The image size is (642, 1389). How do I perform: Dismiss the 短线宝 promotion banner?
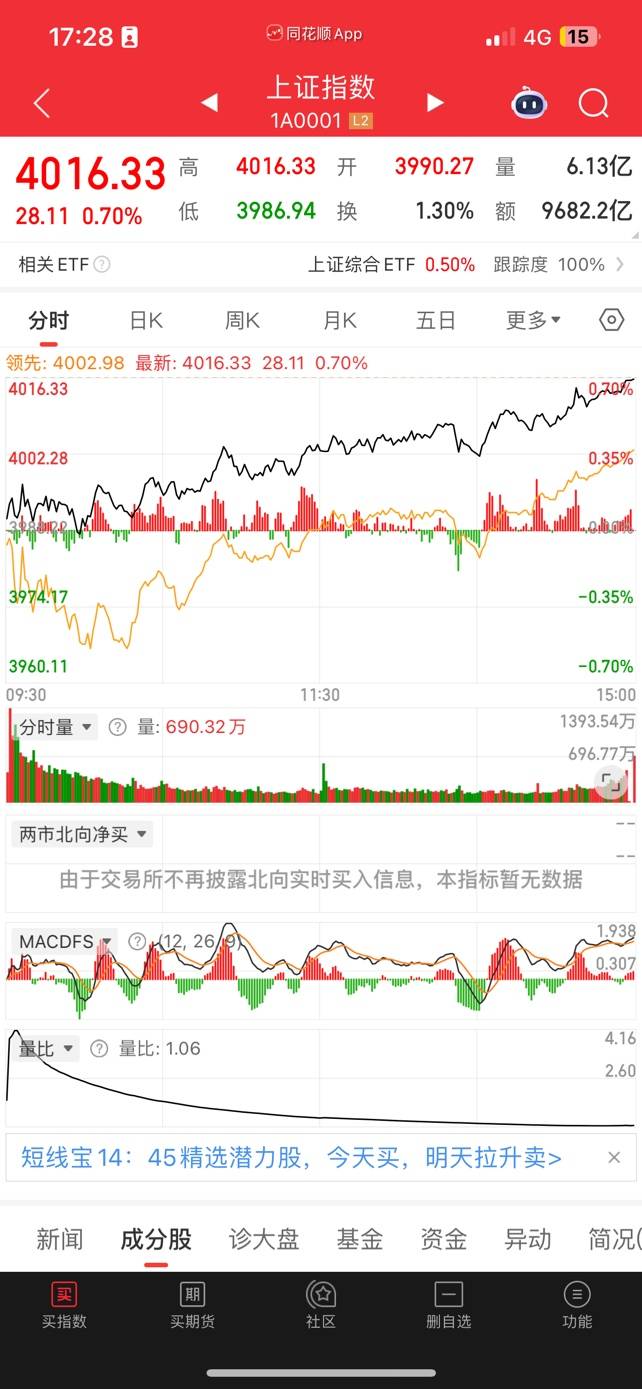coord(614,1158)
